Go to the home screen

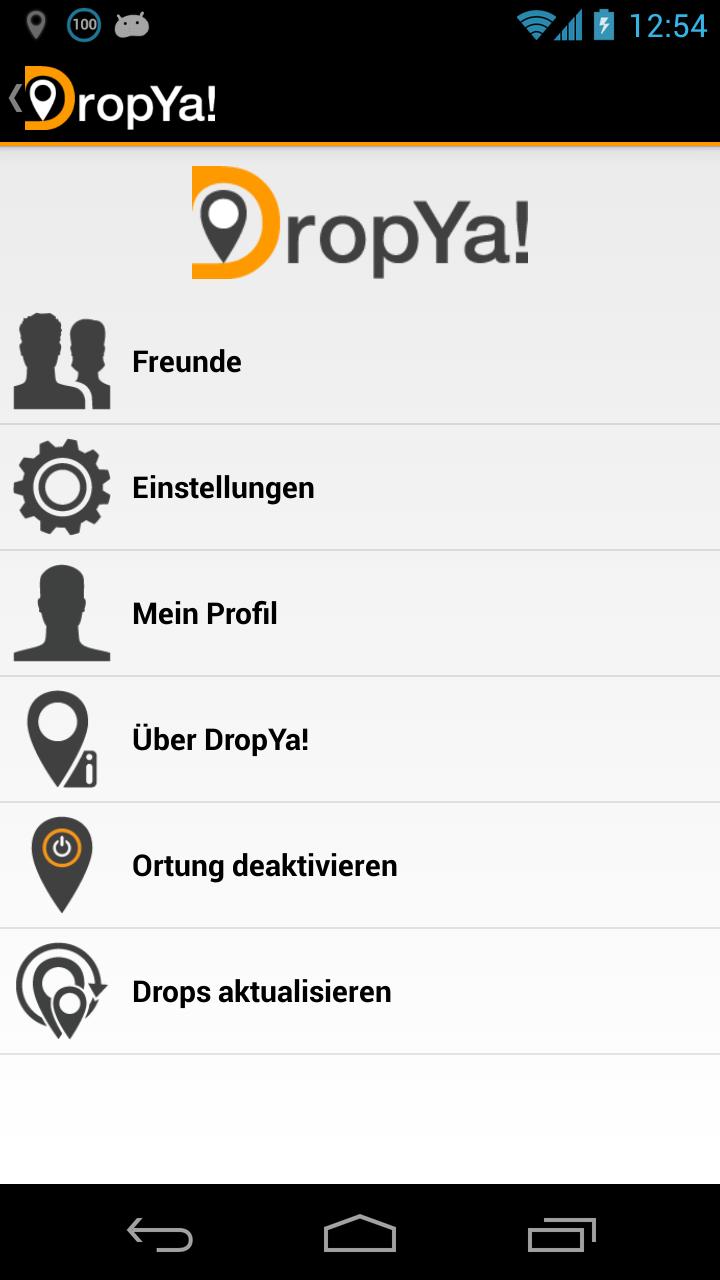pos(360,1234)
